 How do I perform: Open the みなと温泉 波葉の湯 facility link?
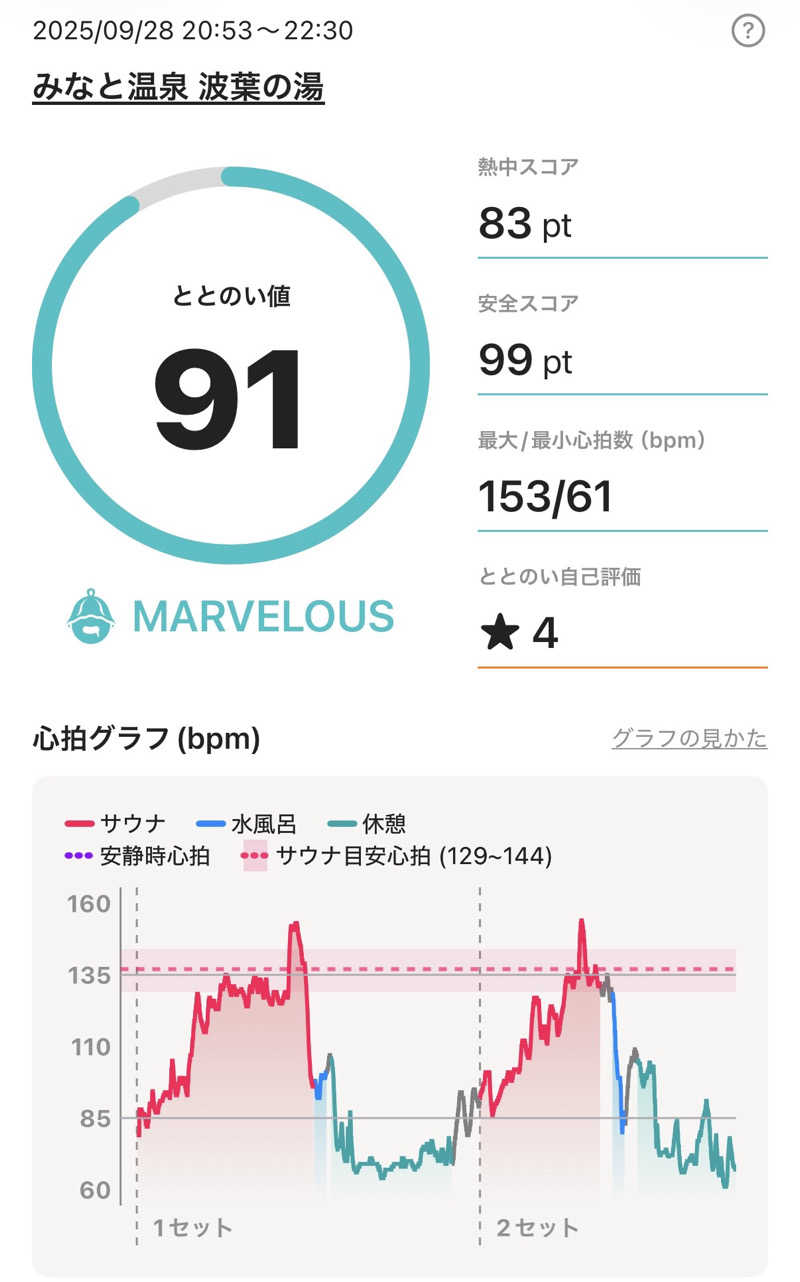click(x=178, y=88)
